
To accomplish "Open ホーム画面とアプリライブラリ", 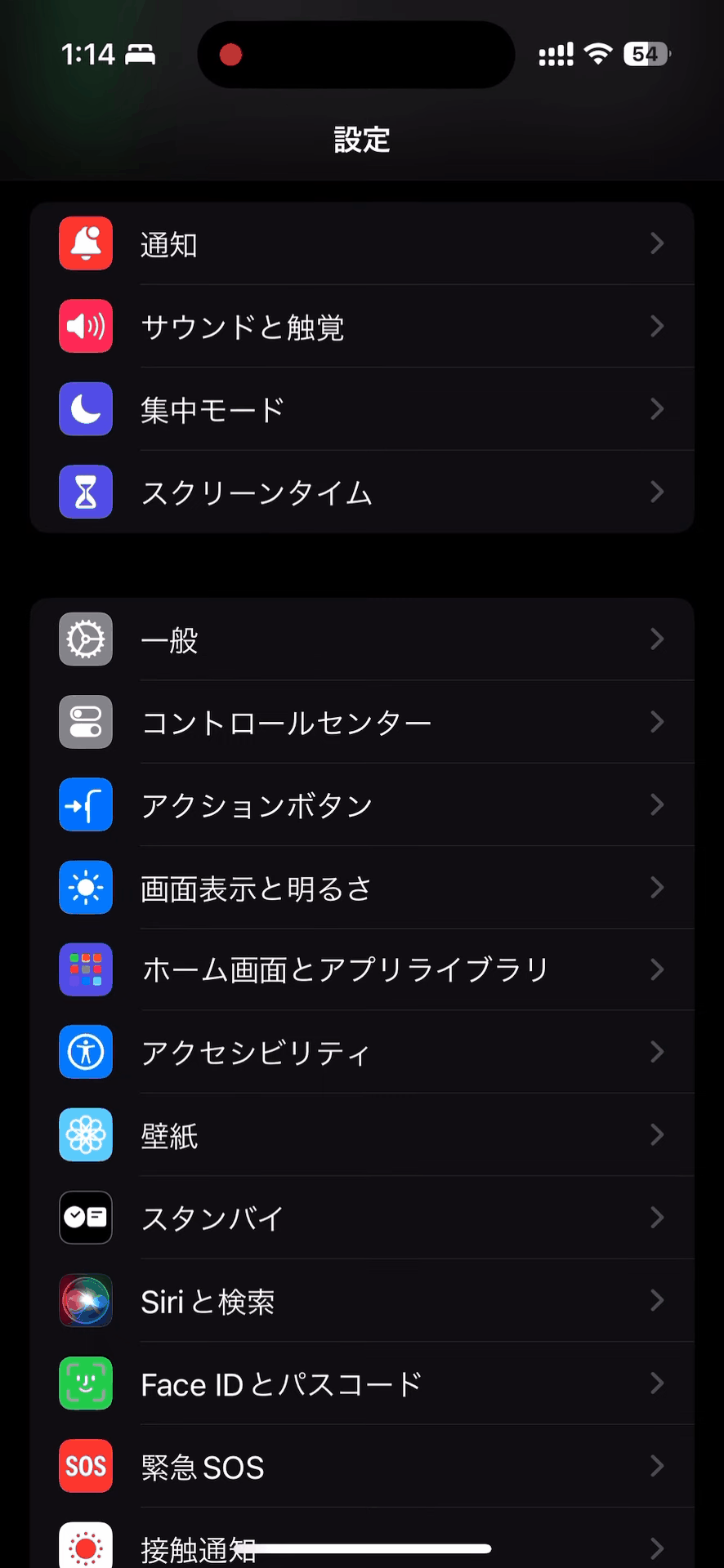I will (x=361, y=970).
